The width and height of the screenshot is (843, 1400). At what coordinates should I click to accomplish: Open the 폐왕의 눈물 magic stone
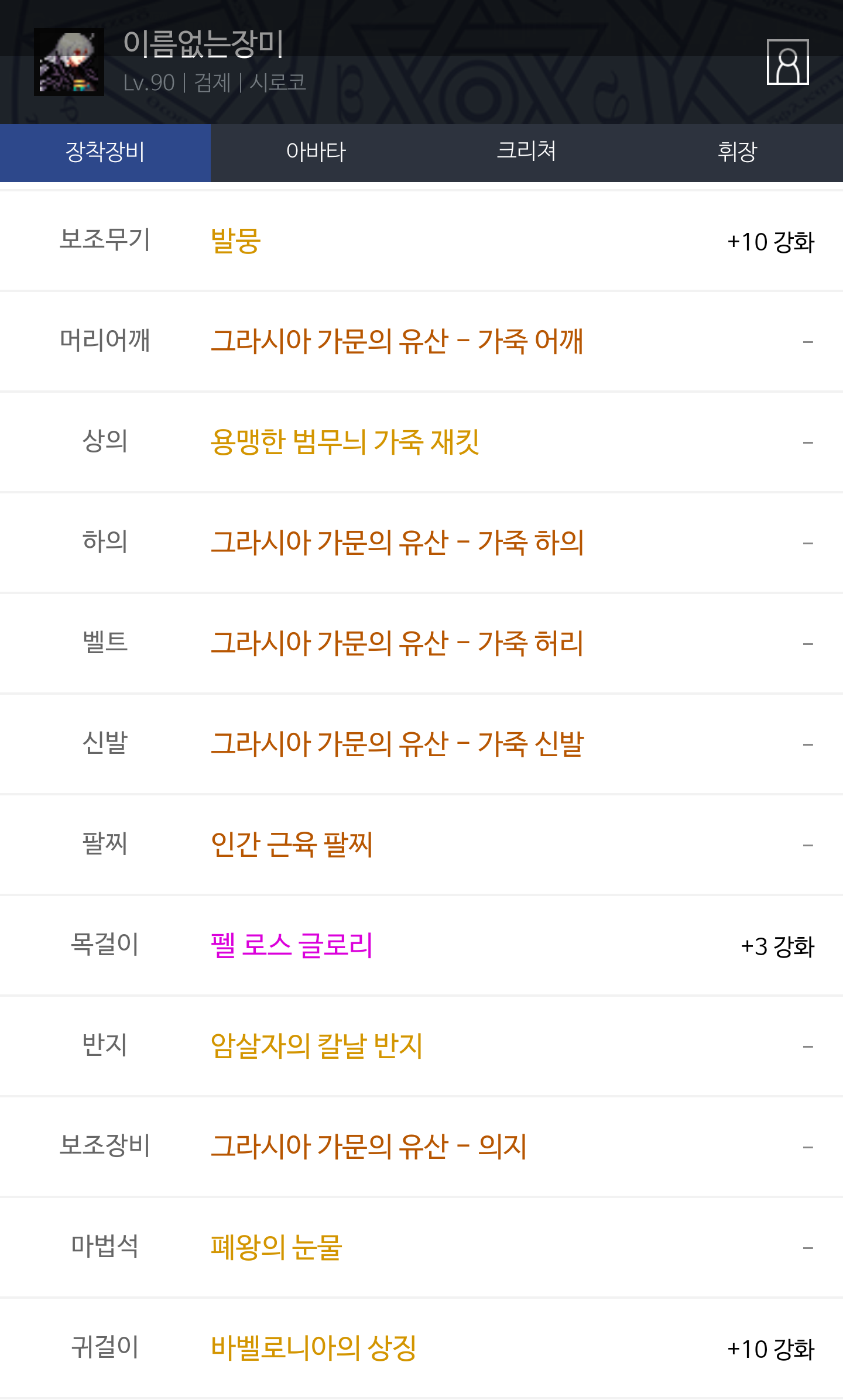(276, 1247)
